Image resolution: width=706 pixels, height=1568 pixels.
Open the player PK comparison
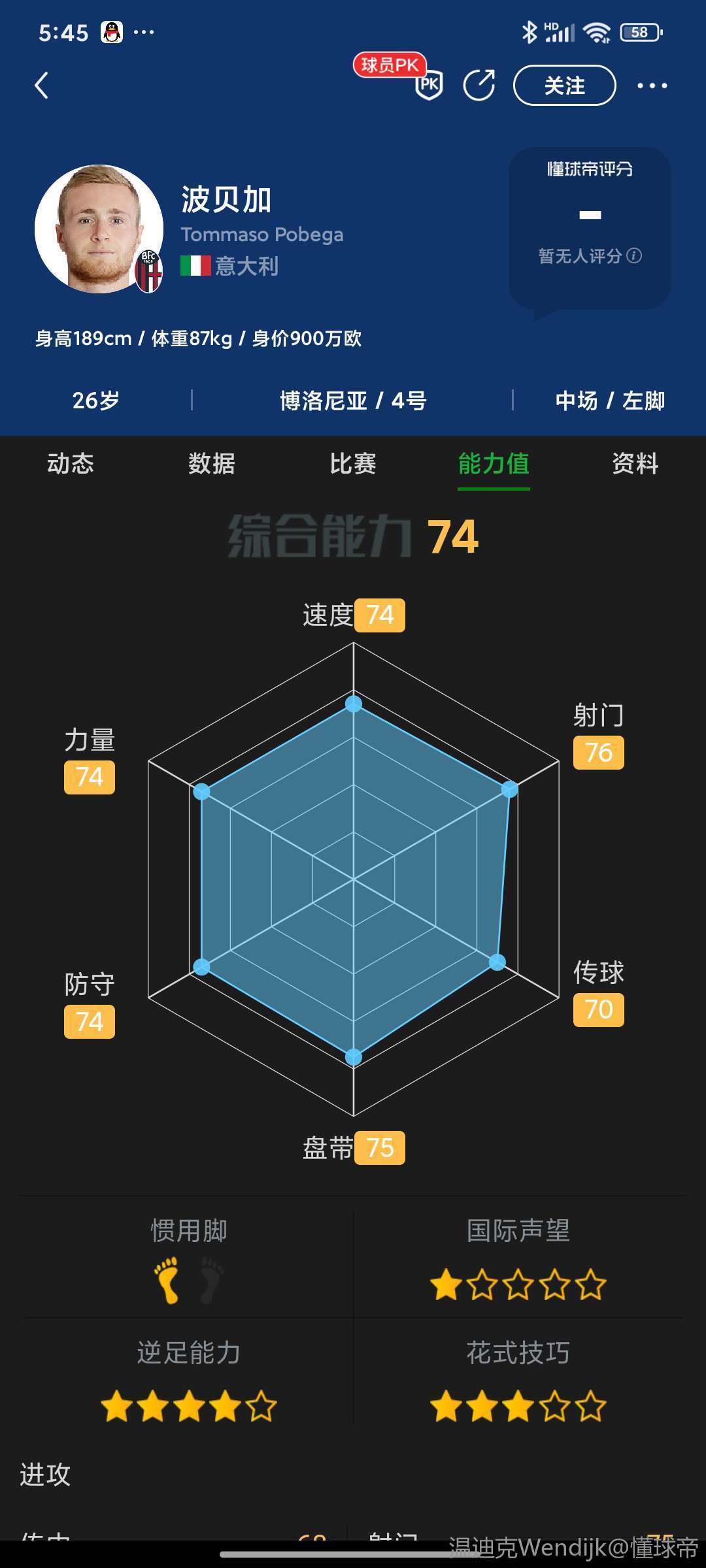click(x=428, y=84)
